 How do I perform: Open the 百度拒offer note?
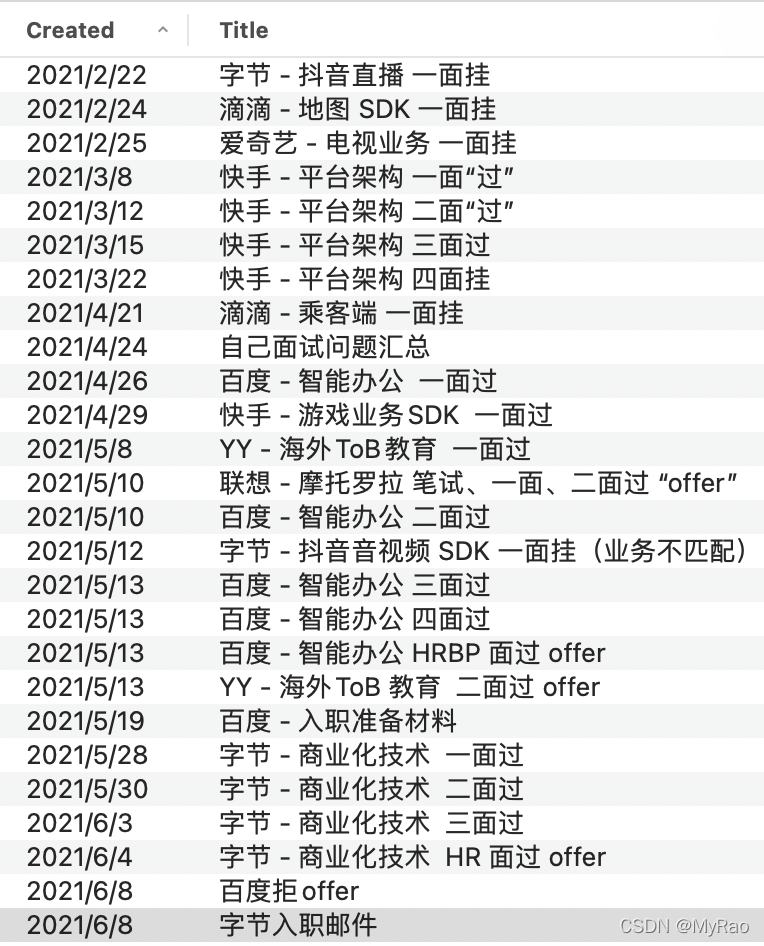coord(288,891)
